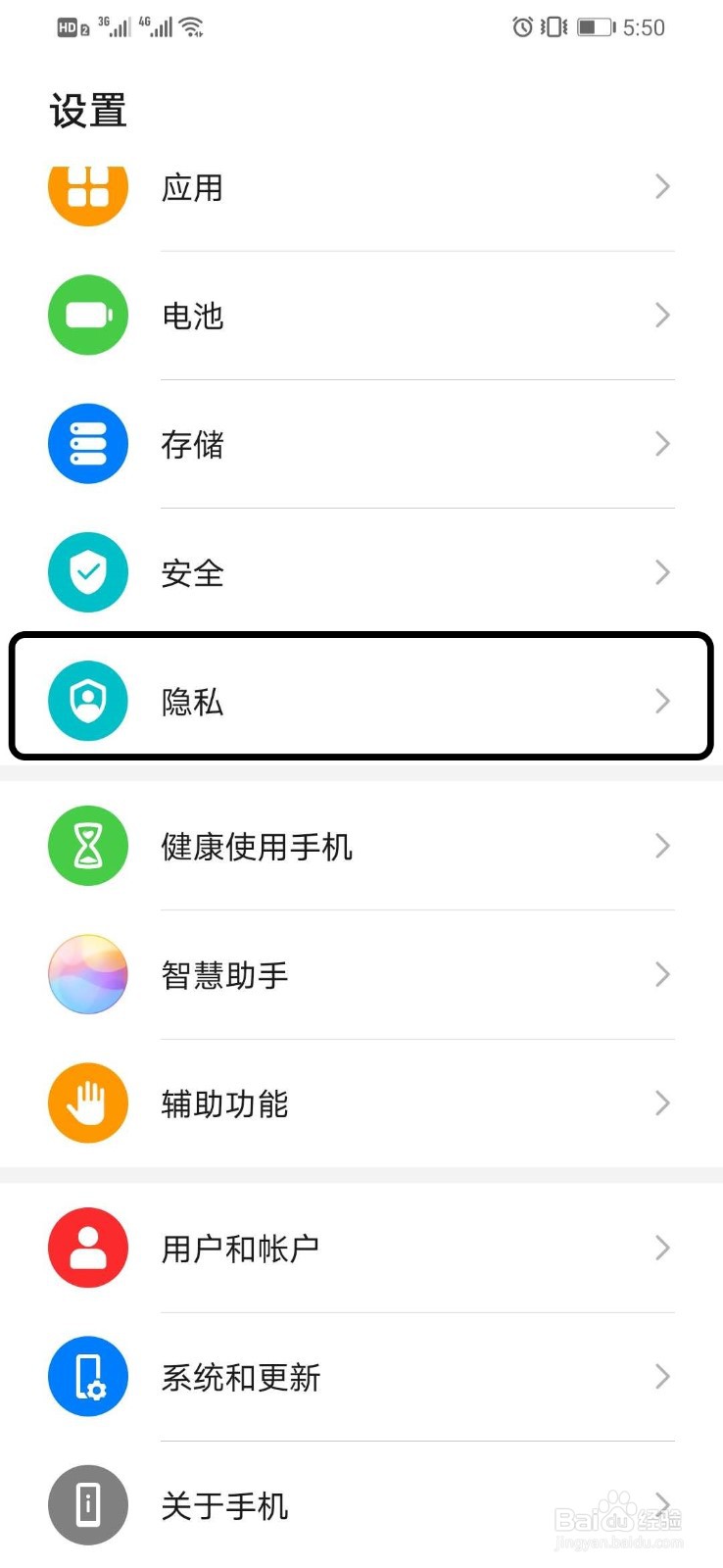Open the 健康使用手机 hourglass icon
723x1568 pixels.
(x=87, y=846)
